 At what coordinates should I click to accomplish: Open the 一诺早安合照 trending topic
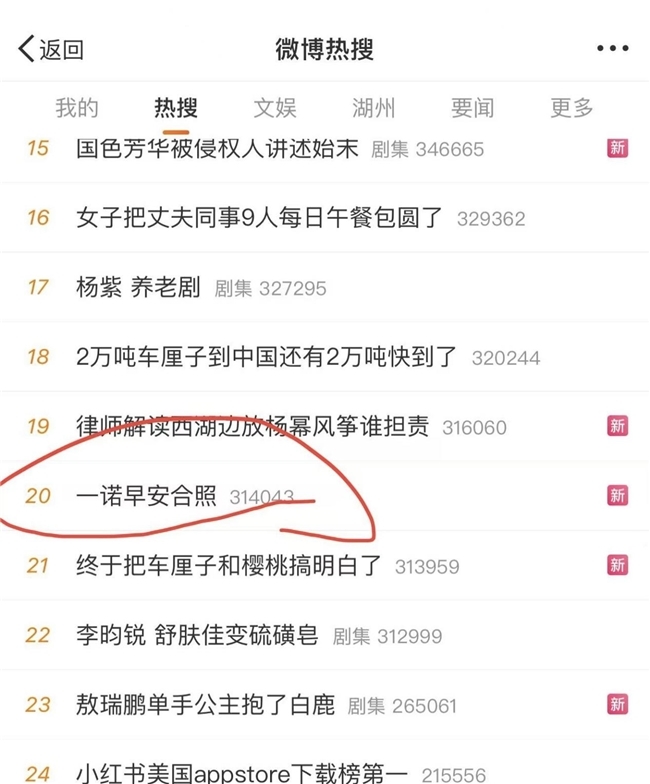point(146,496)
